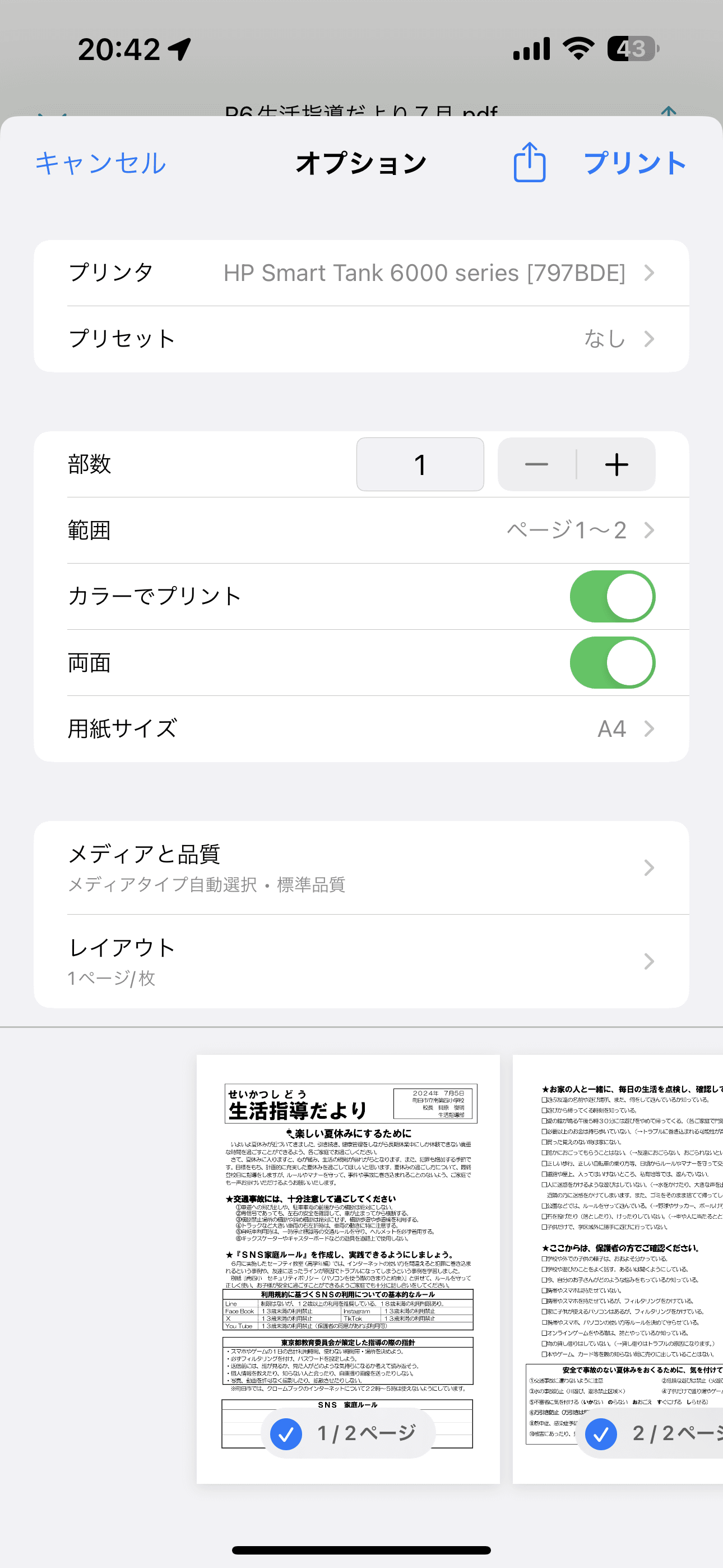Image resolution: width=723 pixels, height=1568 pixels.
Task: Turn off the 両面 duplex toggle
Action: coord(614,663)
